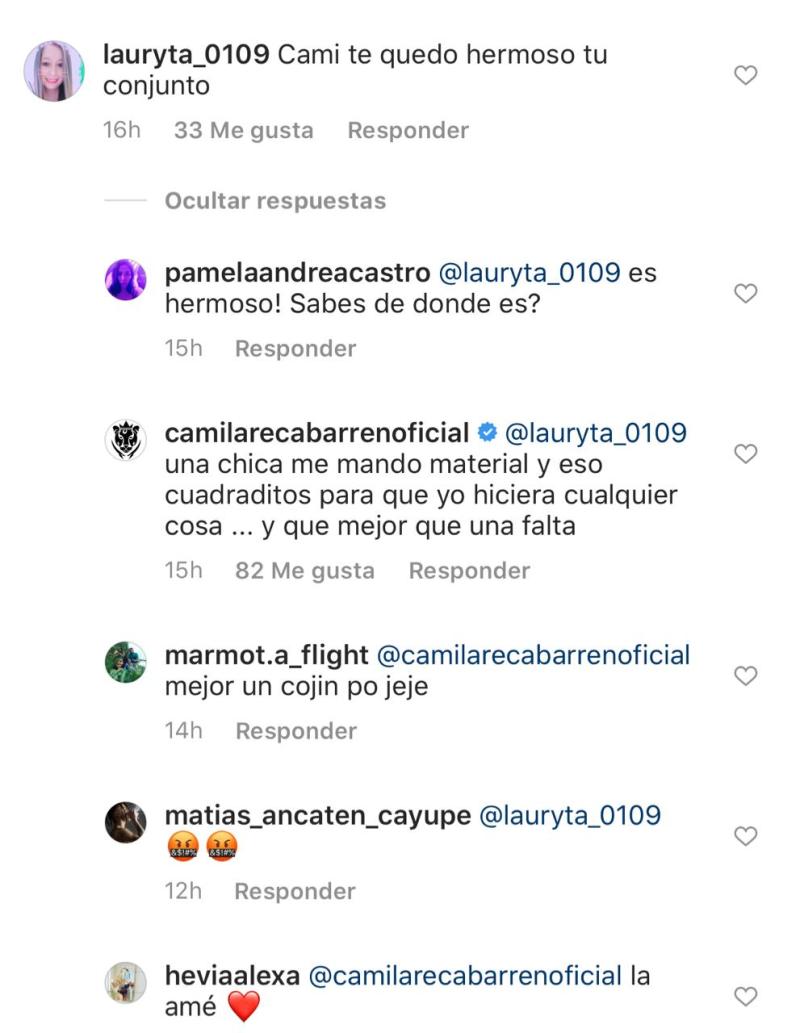View the 33 Me gusta likes list
The width and height of the screenshot is (800, 1033).
coord(243,130)
